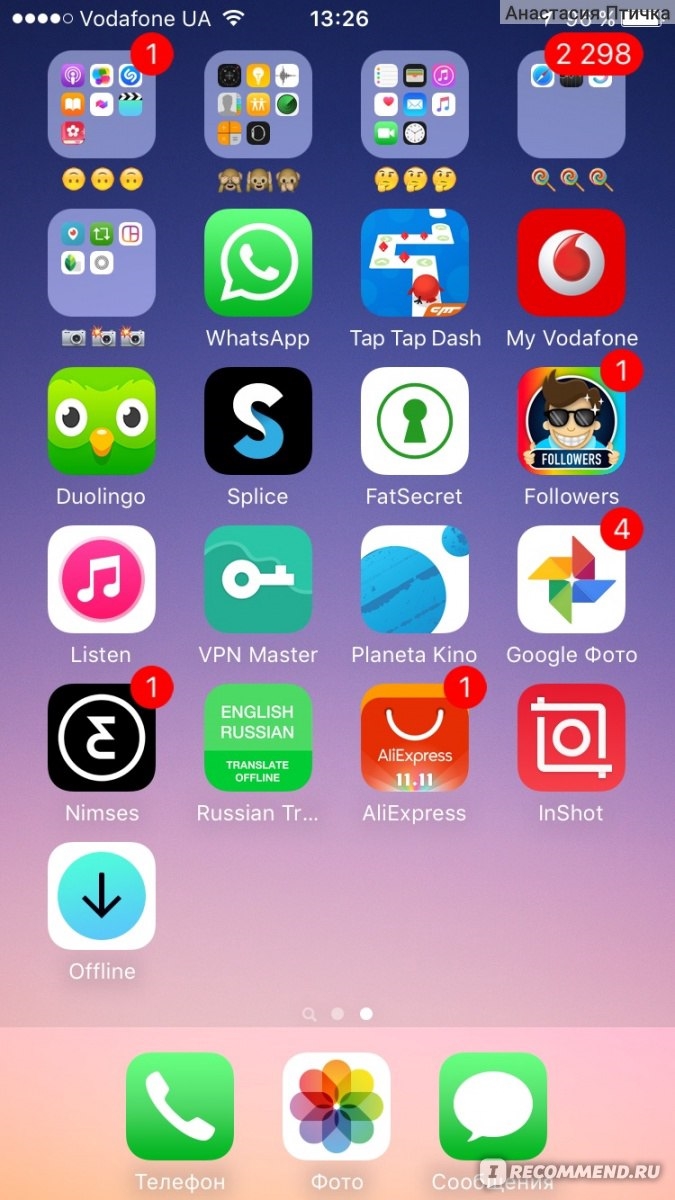Screen dimensions: 675x1200
Task: Open InShot
Action: 571,737
